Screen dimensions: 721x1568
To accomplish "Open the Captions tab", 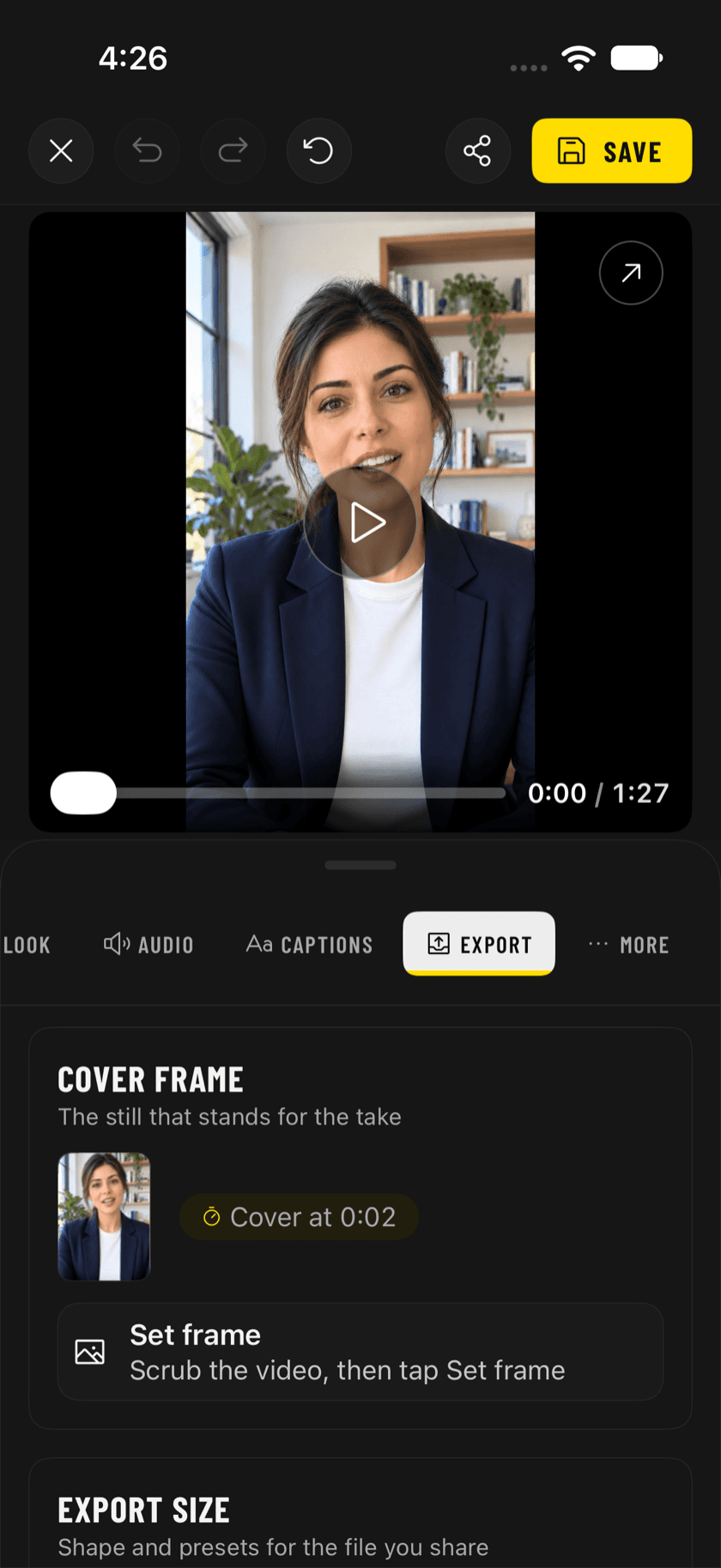I will pyautogui.click(x=310, y=945).
